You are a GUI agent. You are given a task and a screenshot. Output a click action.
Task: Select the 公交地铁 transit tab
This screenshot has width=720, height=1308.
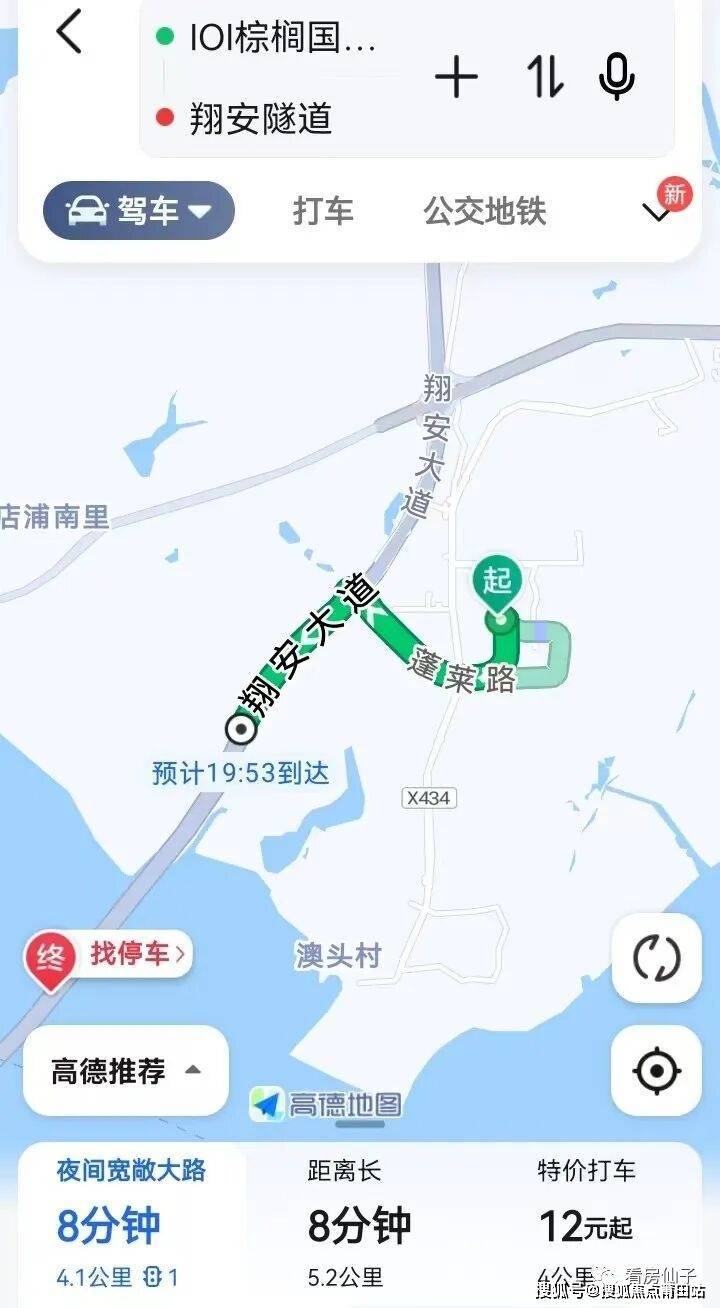pos(485,211)
